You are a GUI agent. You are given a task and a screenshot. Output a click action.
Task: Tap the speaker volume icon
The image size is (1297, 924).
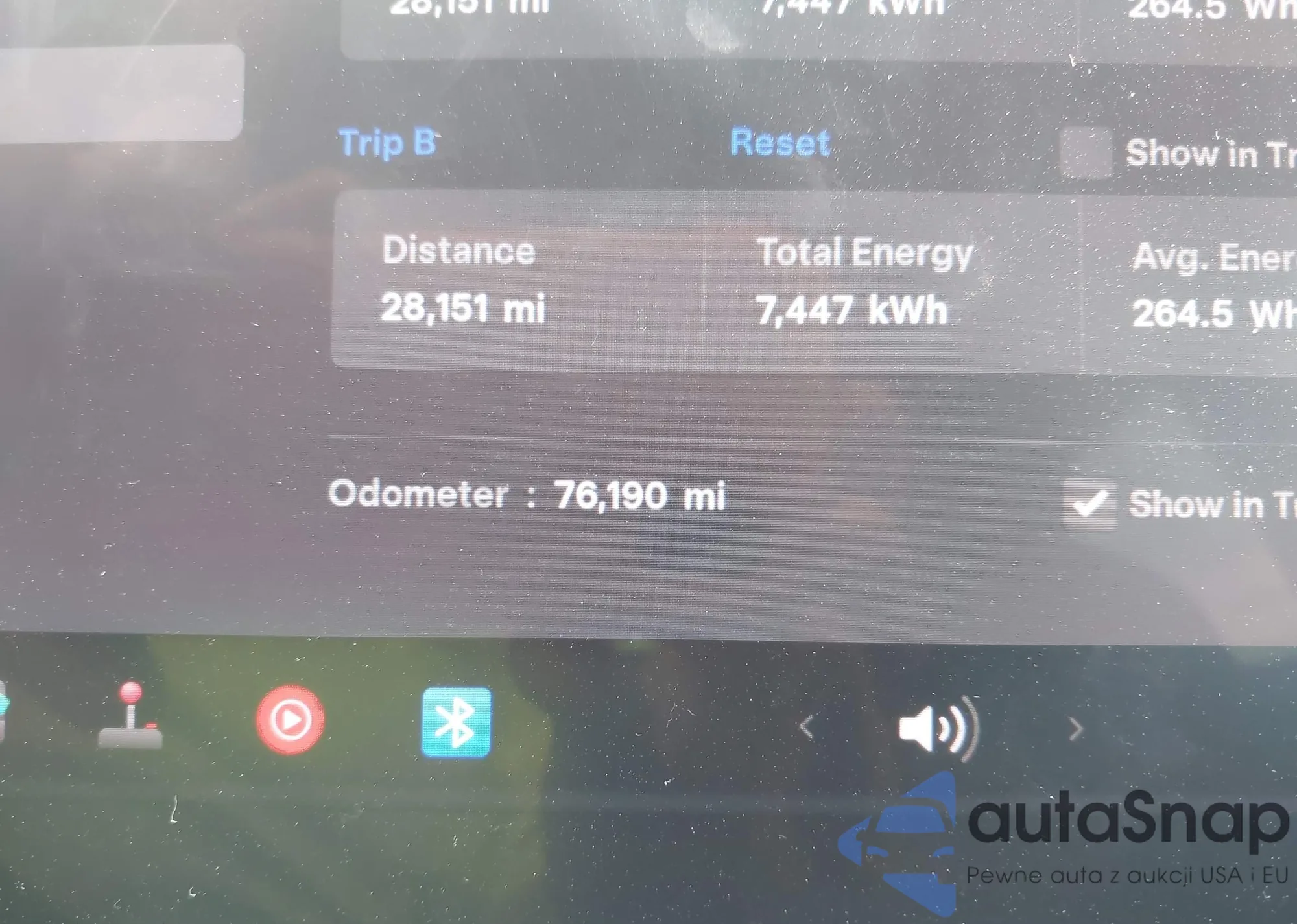936,728
